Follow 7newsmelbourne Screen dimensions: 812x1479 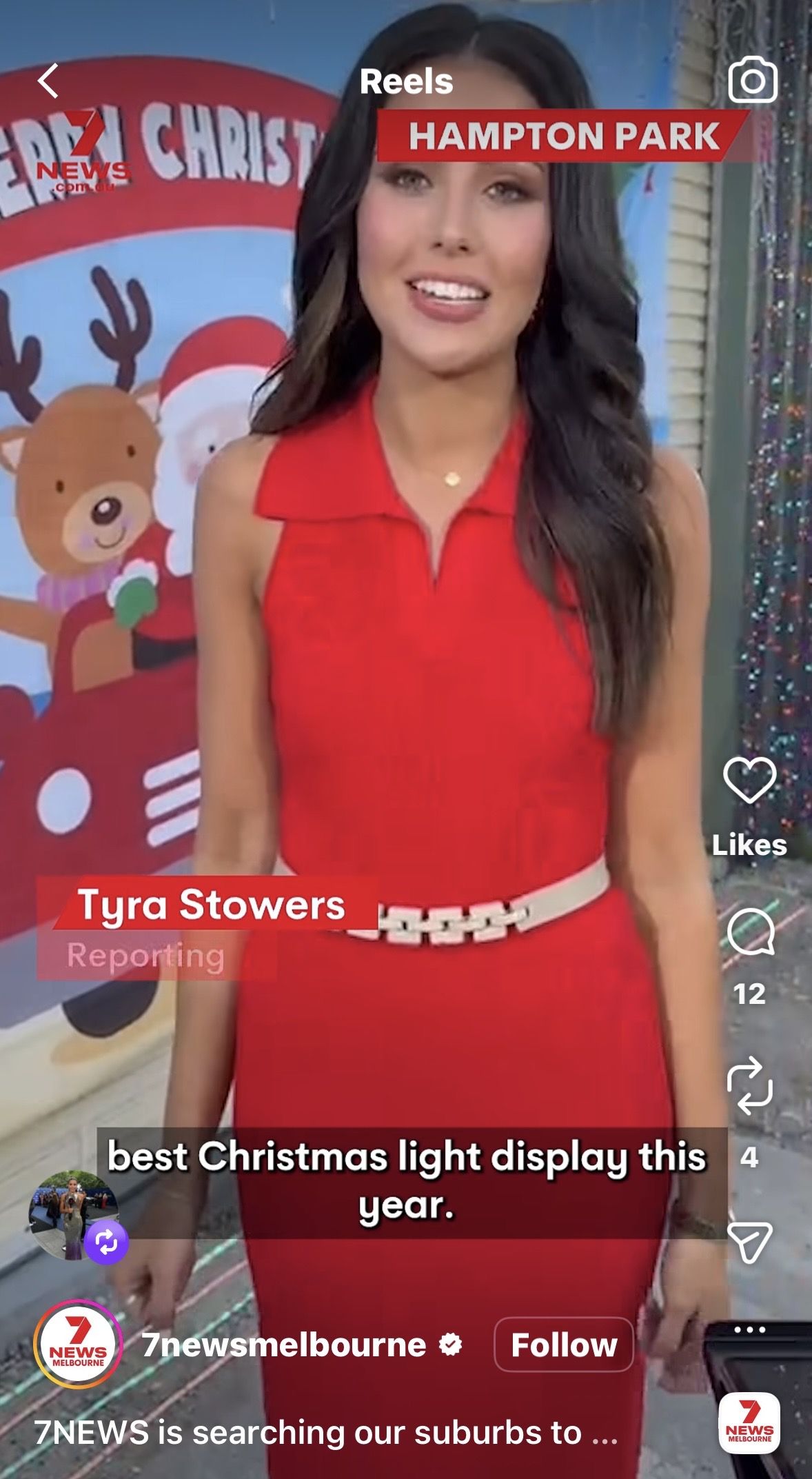tap(563, 1345)
